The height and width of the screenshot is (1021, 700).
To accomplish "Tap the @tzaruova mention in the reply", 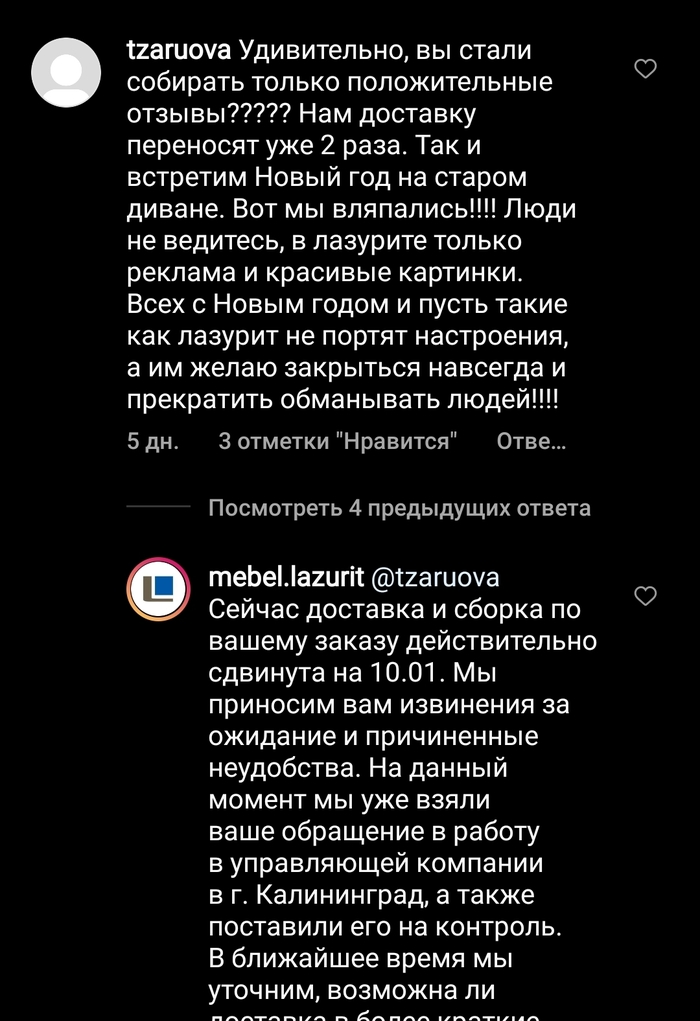I will (x=435, y=578).
